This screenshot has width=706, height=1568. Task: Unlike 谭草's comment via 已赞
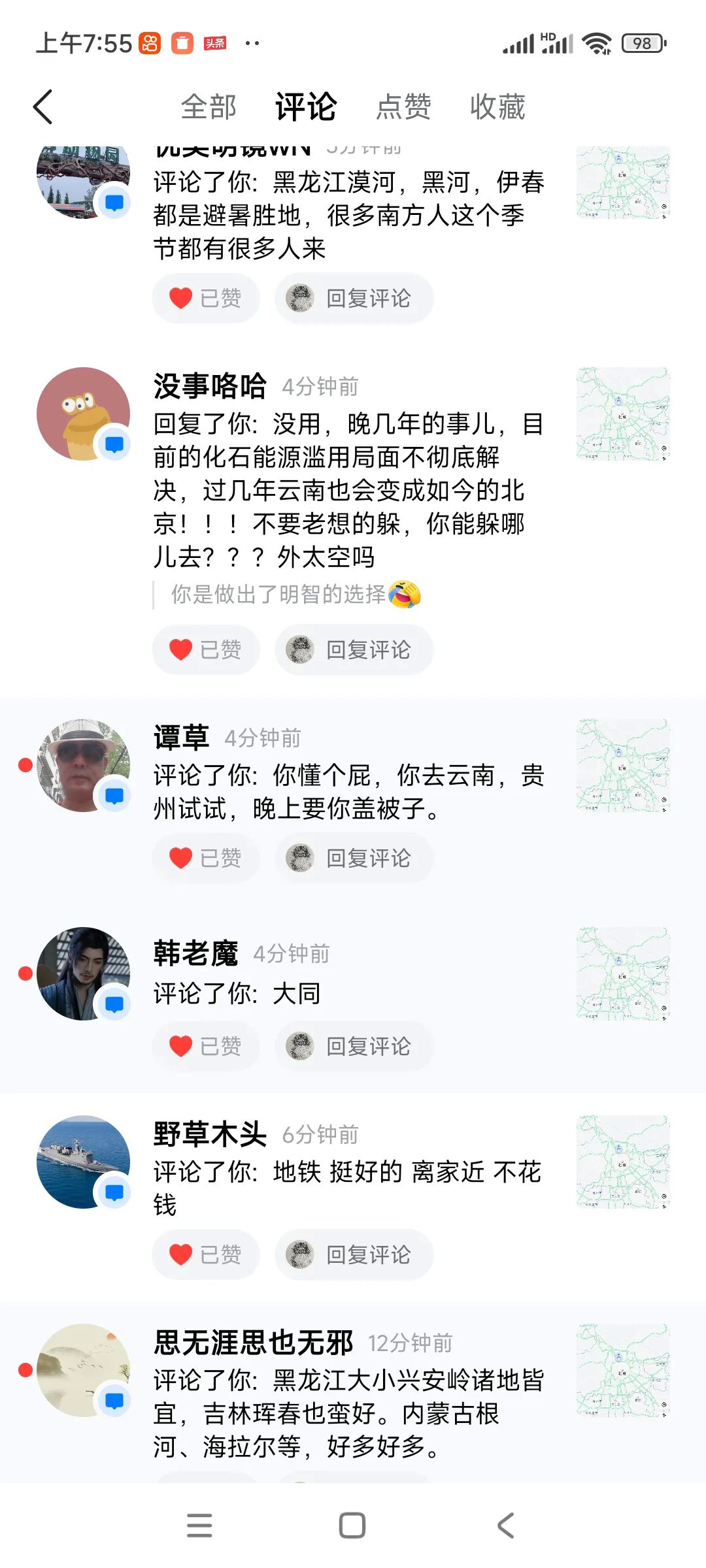[206, 858]
